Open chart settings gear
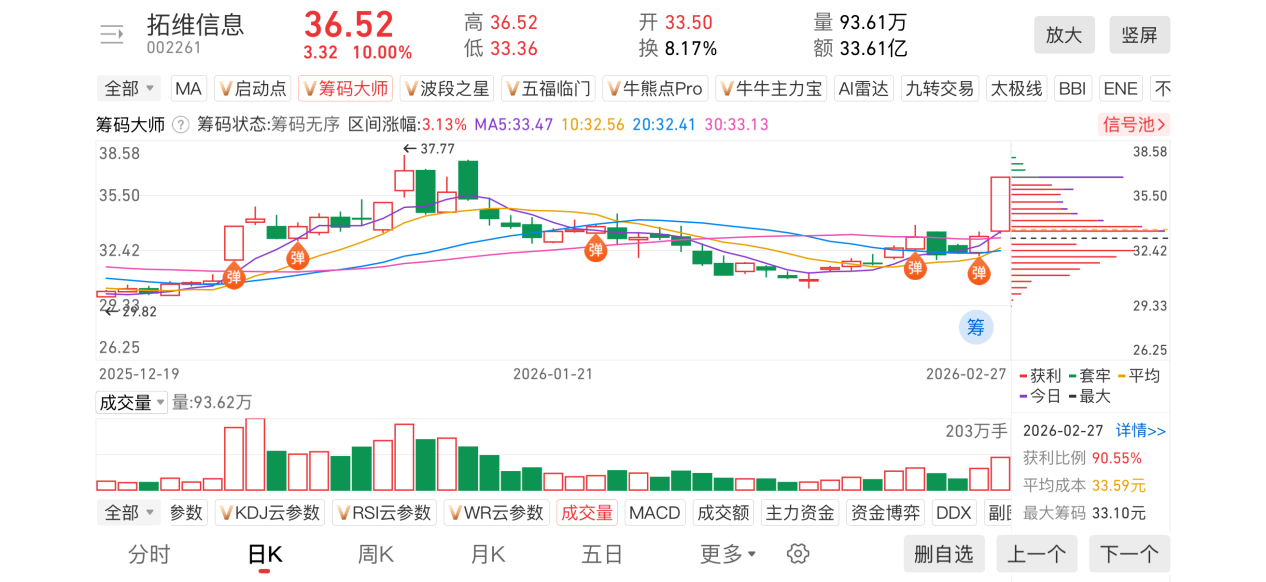 click(x=797, y=554)
